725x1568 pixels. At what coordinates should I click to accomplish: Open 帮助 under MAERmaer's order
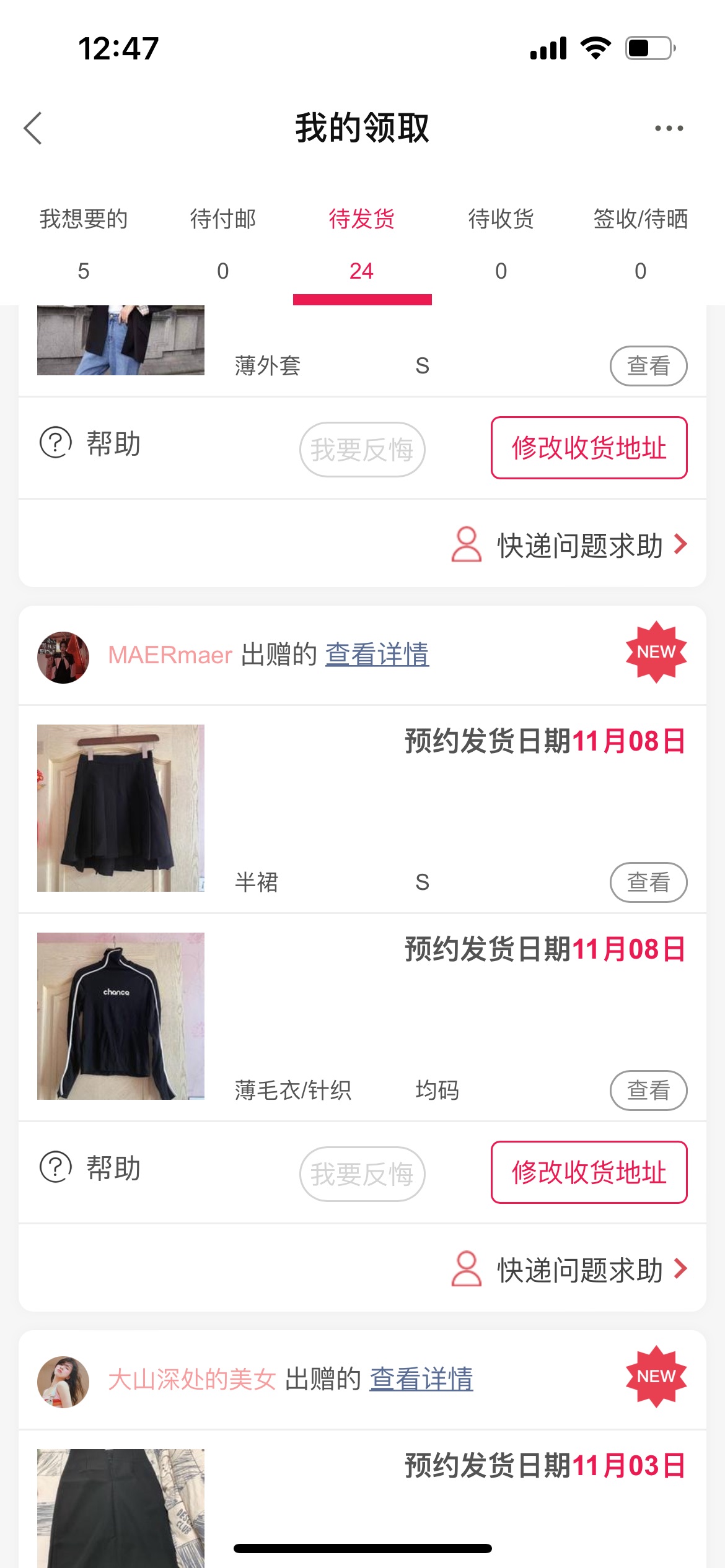point(90,1168)
